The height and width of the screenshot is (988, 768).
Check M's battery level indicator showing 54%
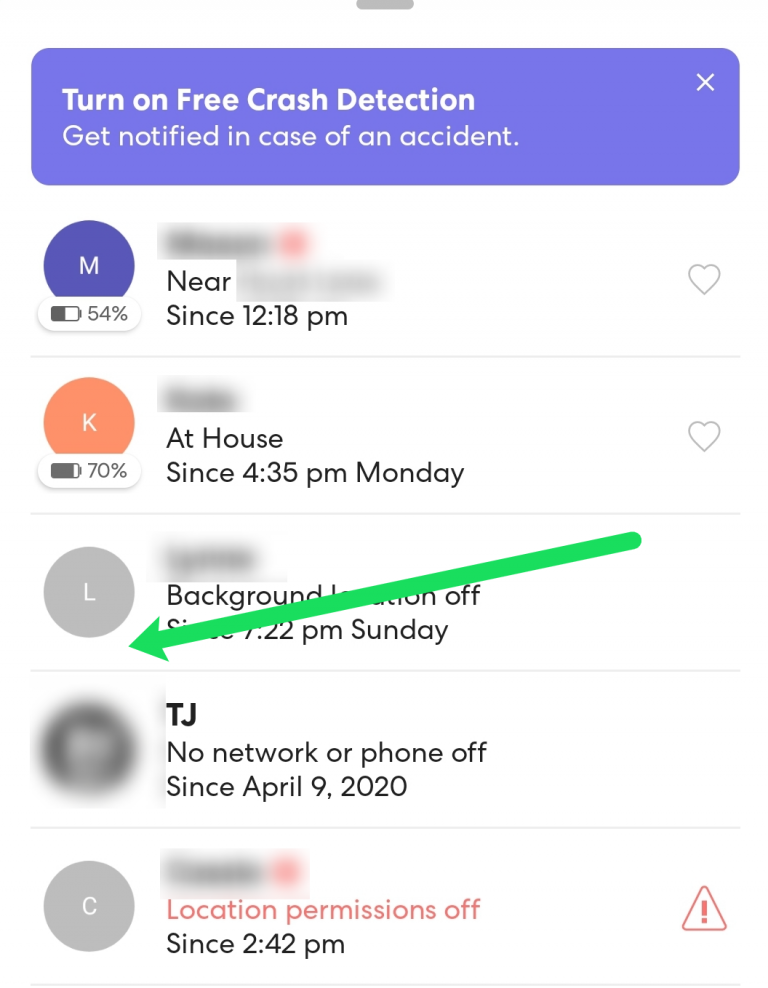coord(88,314)
